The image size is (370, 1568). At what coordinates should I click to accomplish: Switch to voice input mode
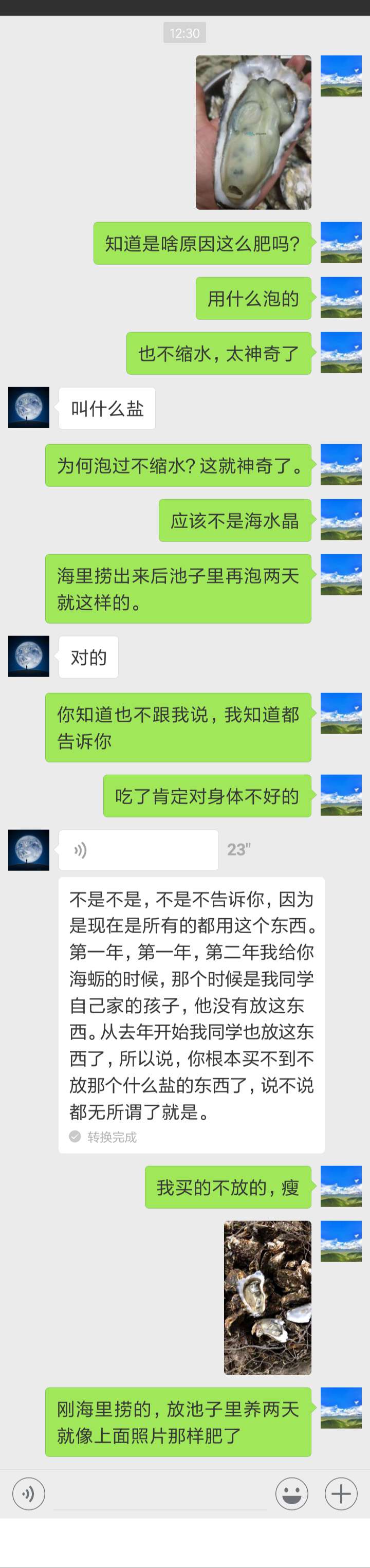pyautogui.click(x=28, y=1493)
